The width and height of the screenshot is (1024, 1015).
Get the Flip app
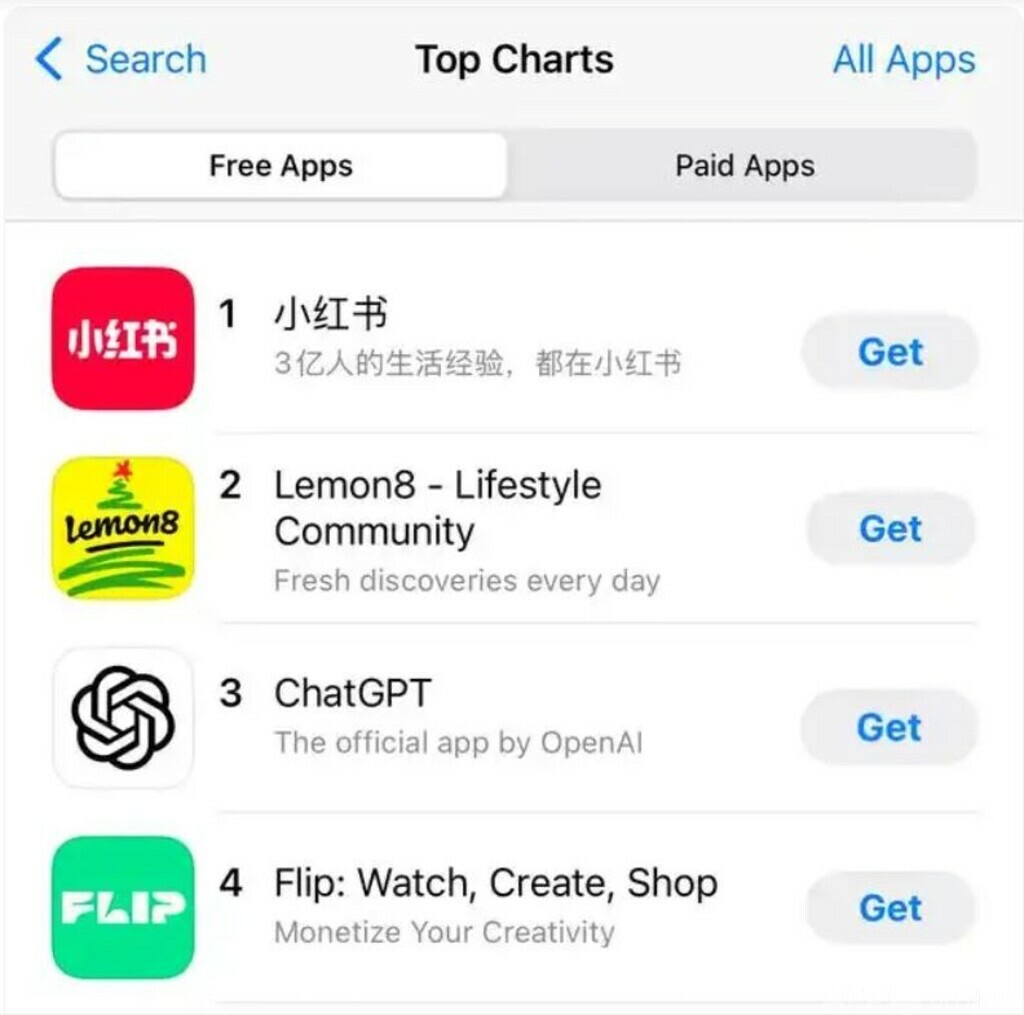[x=890, y=908]
